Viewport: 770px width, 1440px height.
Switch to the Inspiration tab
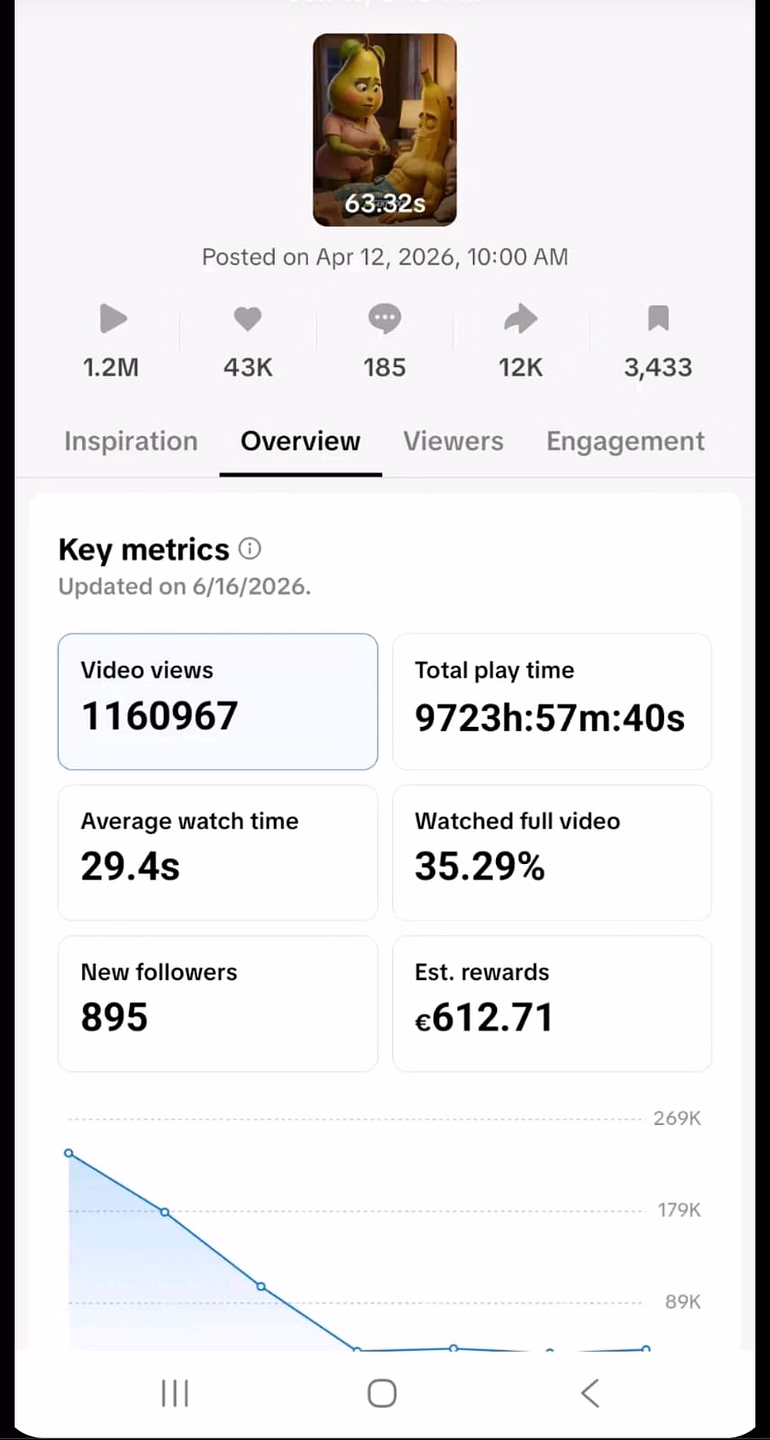click(131, 441)
